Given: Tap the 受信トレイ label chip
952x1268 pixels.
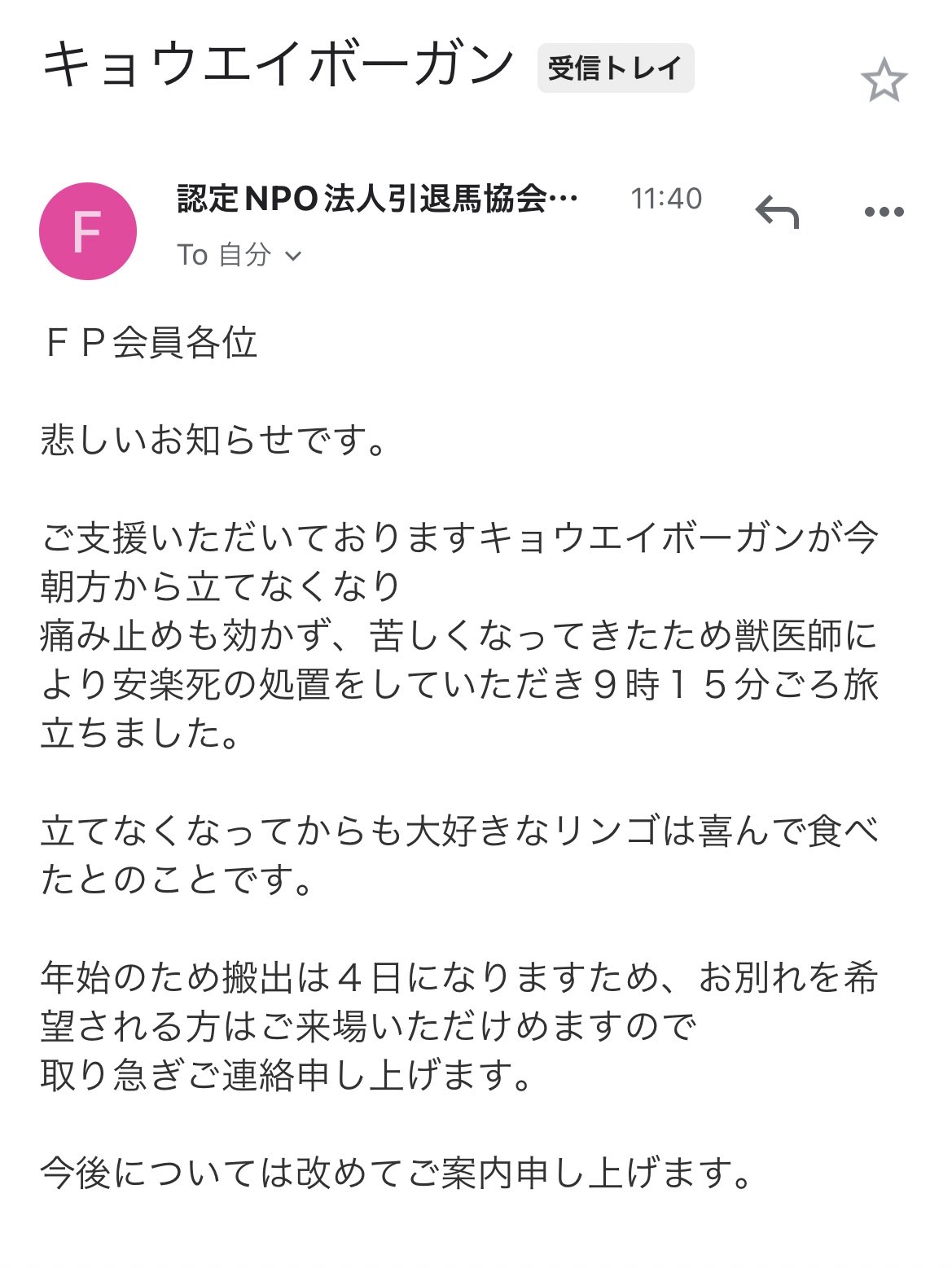Looking at the screenshot, I should 615,68.
